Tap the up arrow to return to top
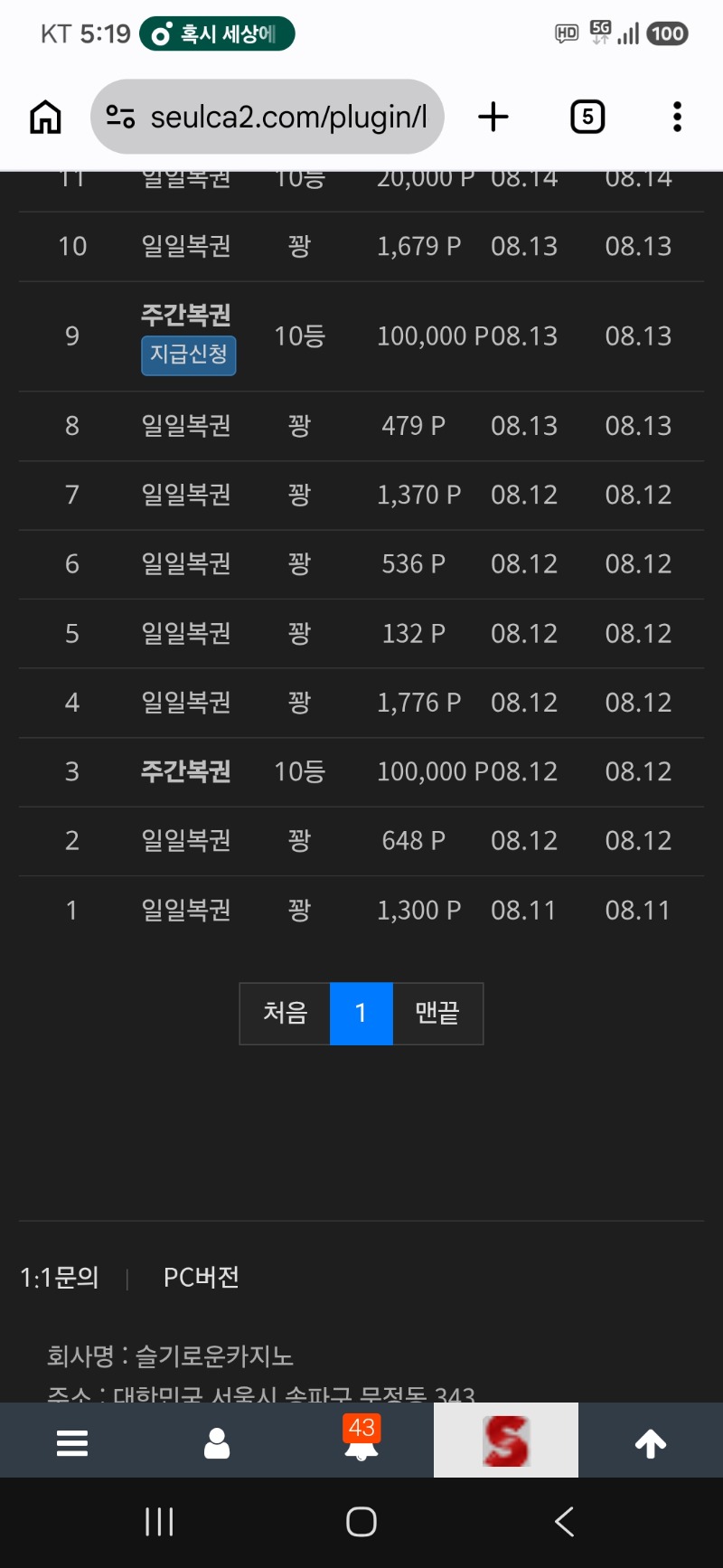Viewport: 723px width, 1568px height. point(651,1443)
